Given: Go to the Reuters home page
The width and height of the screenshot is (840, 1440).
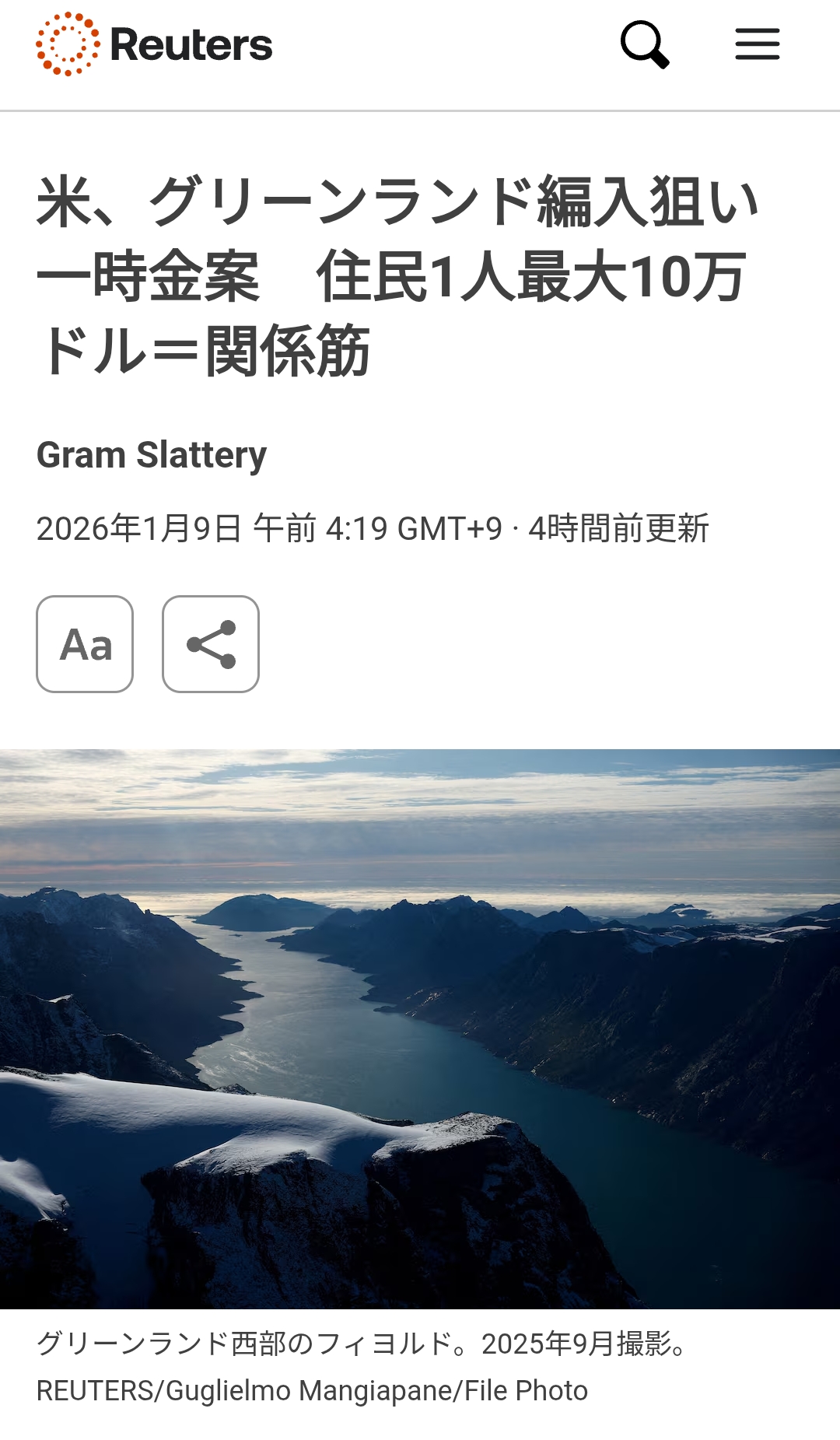Looking at the screenshot, I should tap(154, 44).
